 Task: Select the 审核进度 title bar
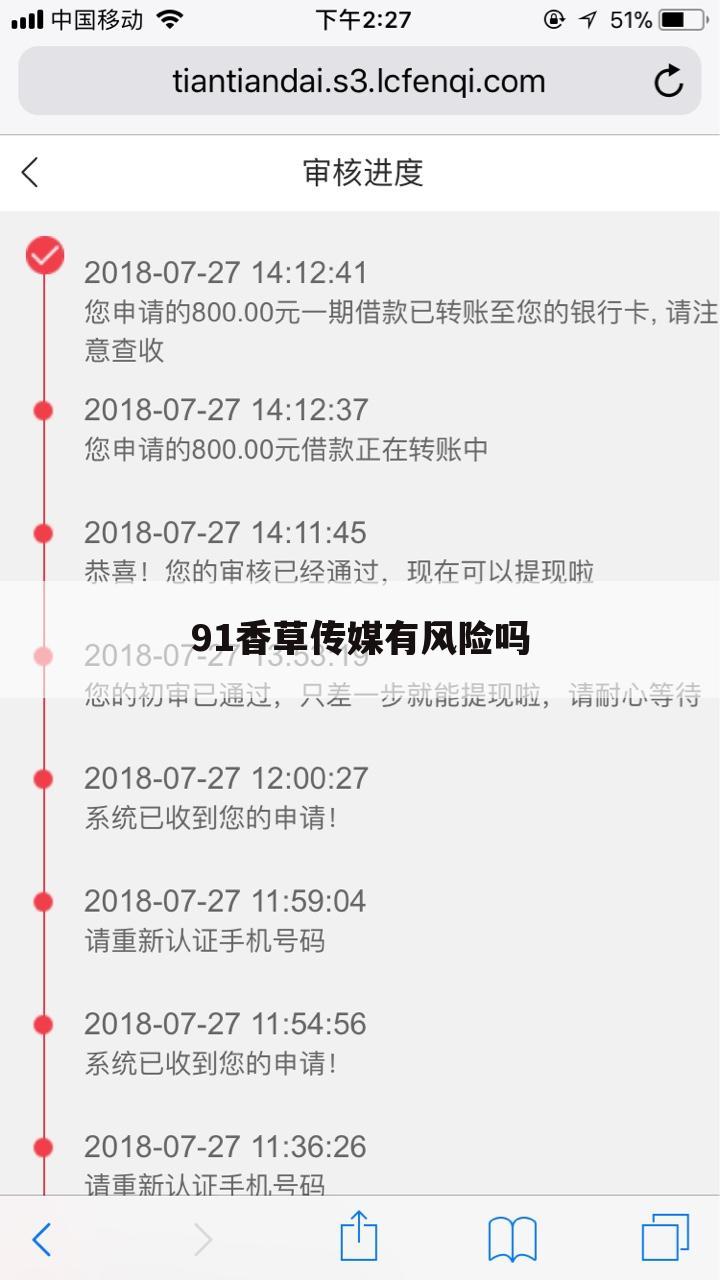(362, 172)
